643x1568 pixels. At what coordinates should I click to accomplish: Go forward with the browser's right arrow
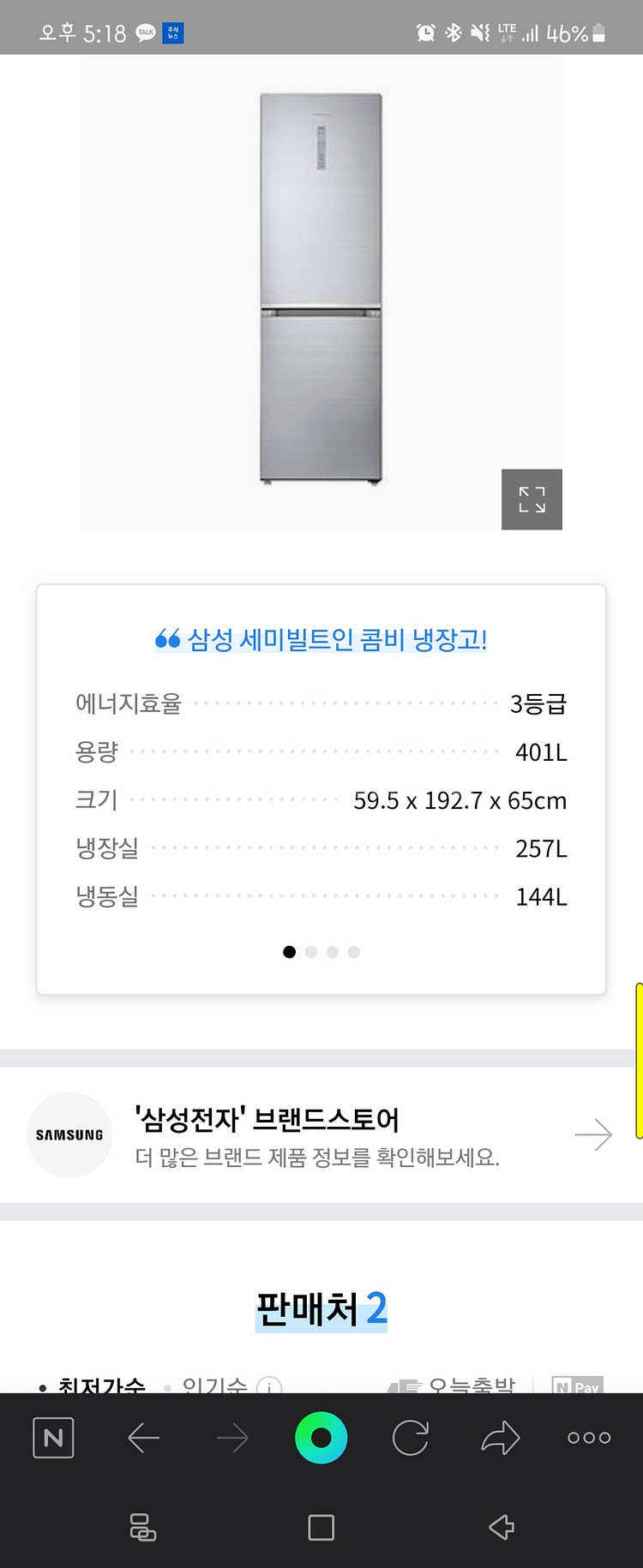point(232,1437)
